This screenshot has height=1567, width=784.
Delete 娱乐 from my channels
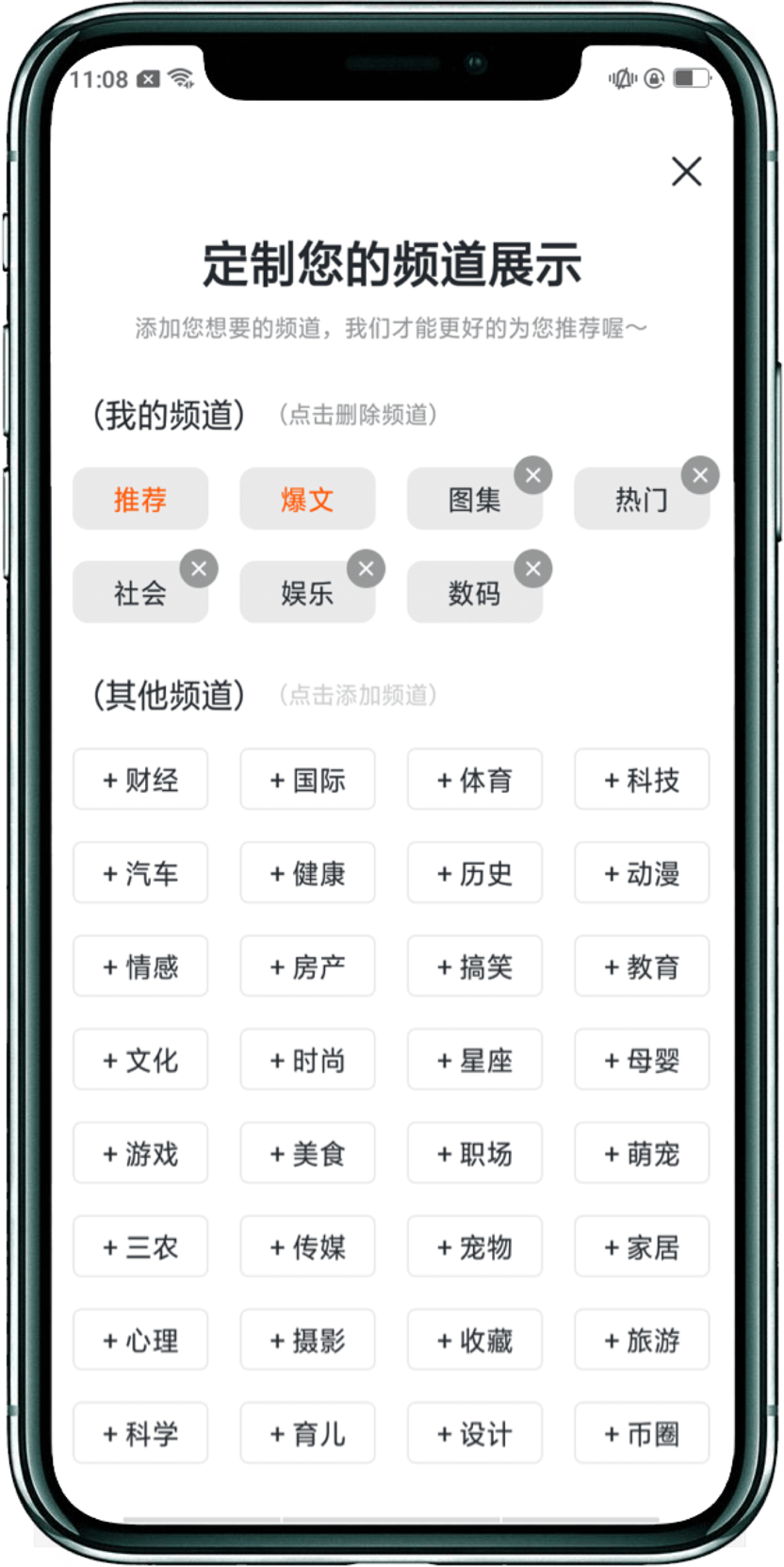tap(366, 569)
